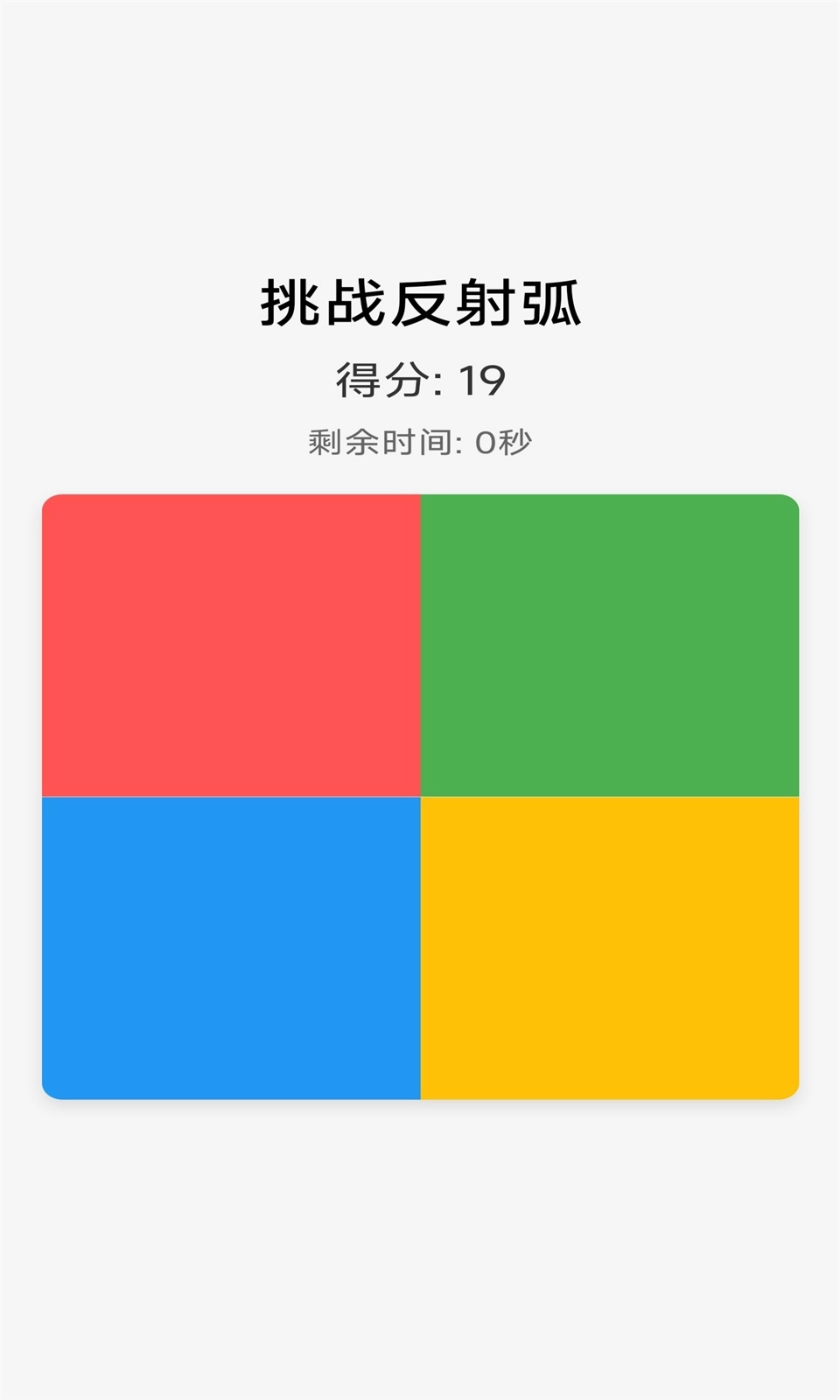The image size is (840, 1400).
Task: Tap the yellow quadrant of the game board
Action: point(608,945)
